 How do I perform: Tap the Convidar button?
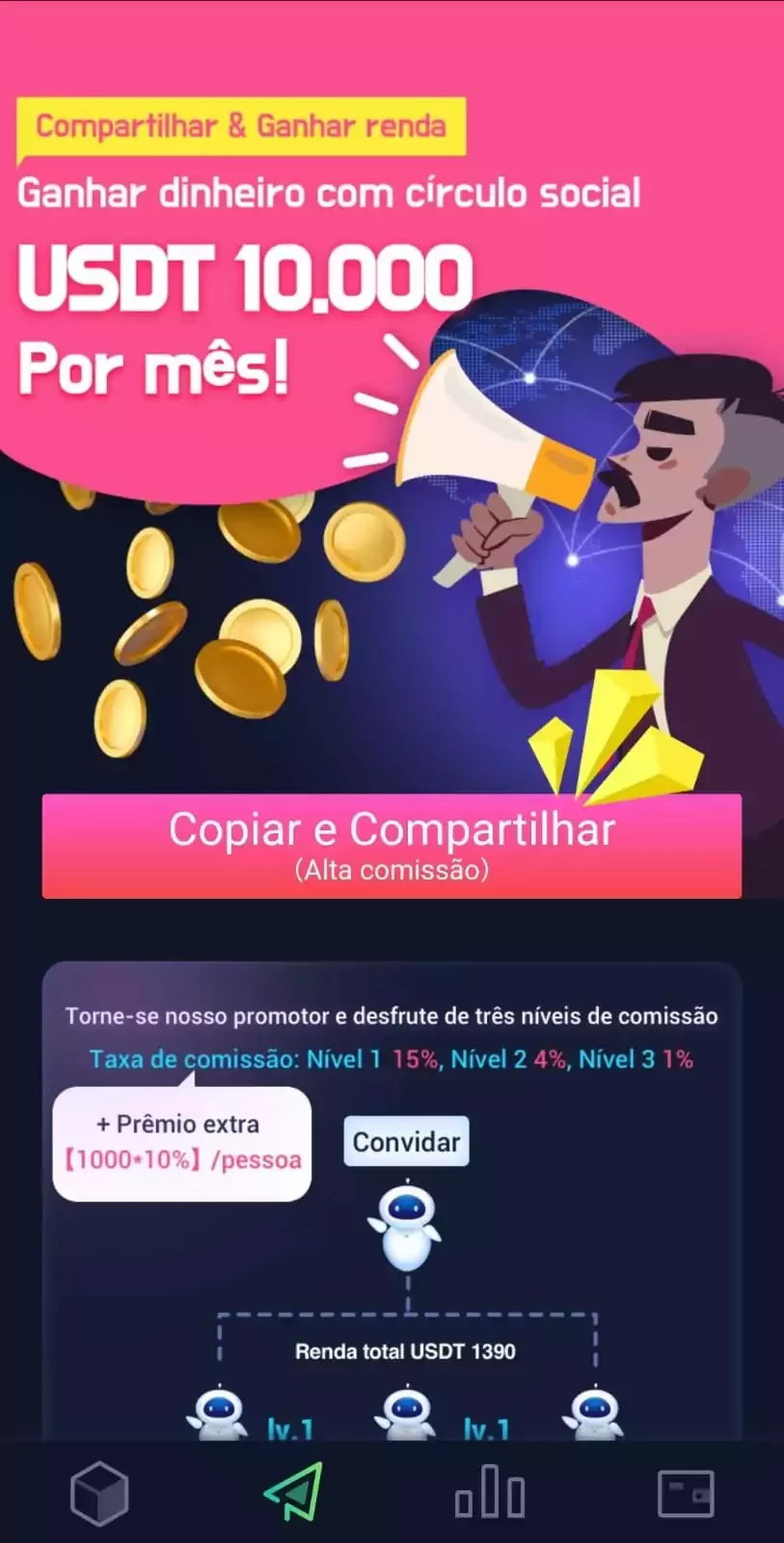click(x=406, y=1142)
